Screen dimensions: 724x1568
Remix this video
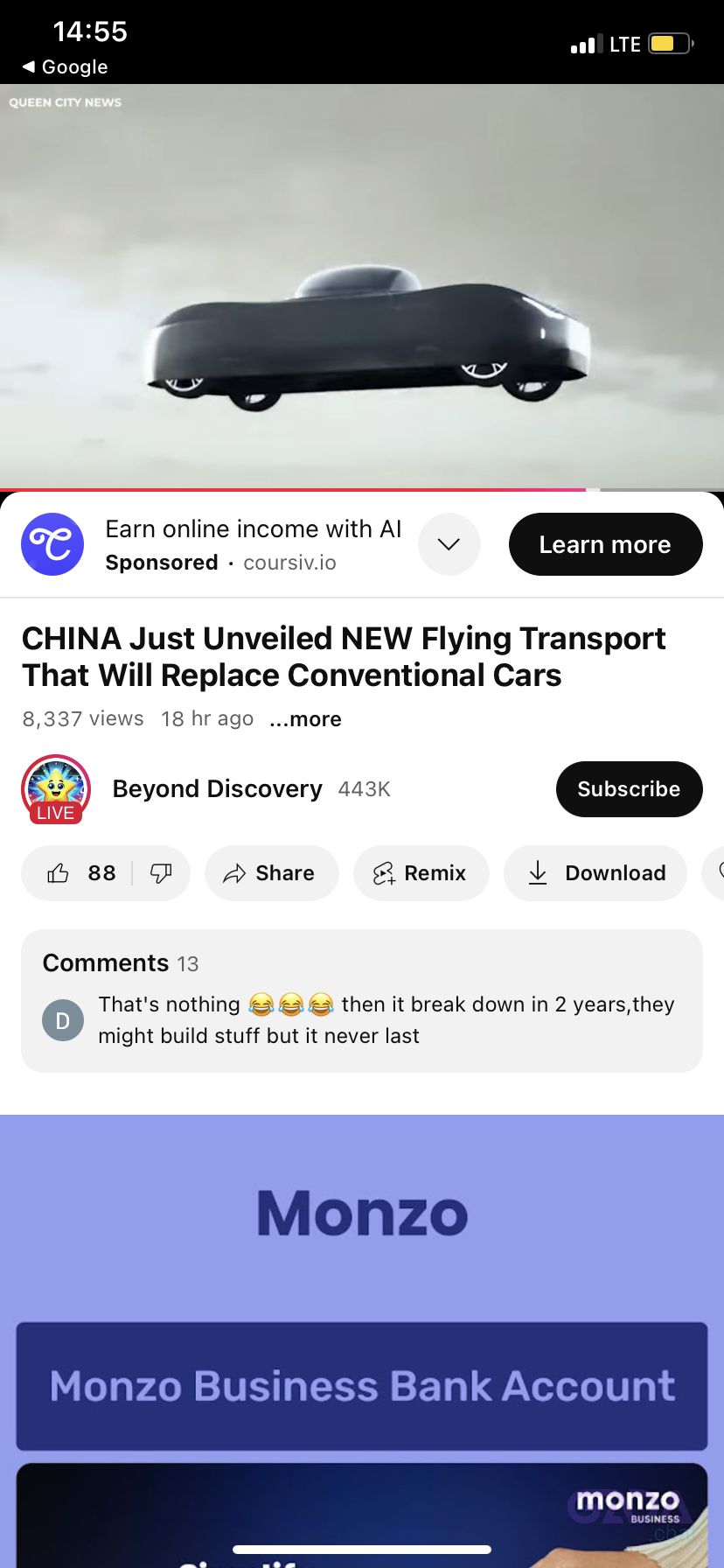click(421, 873)
